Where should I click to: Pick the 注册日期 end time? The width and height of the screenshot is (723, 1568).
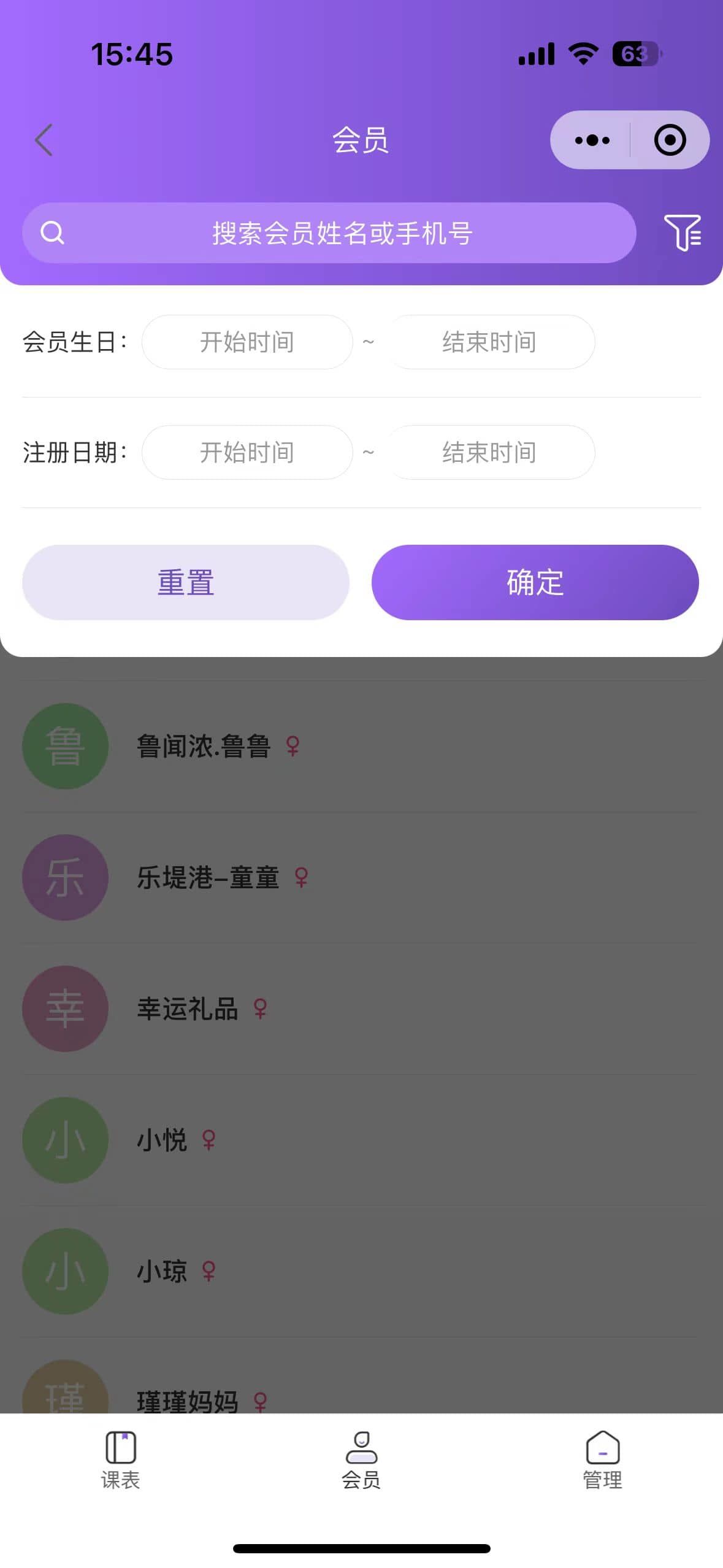pyautogui.click(x=489, y=452)
